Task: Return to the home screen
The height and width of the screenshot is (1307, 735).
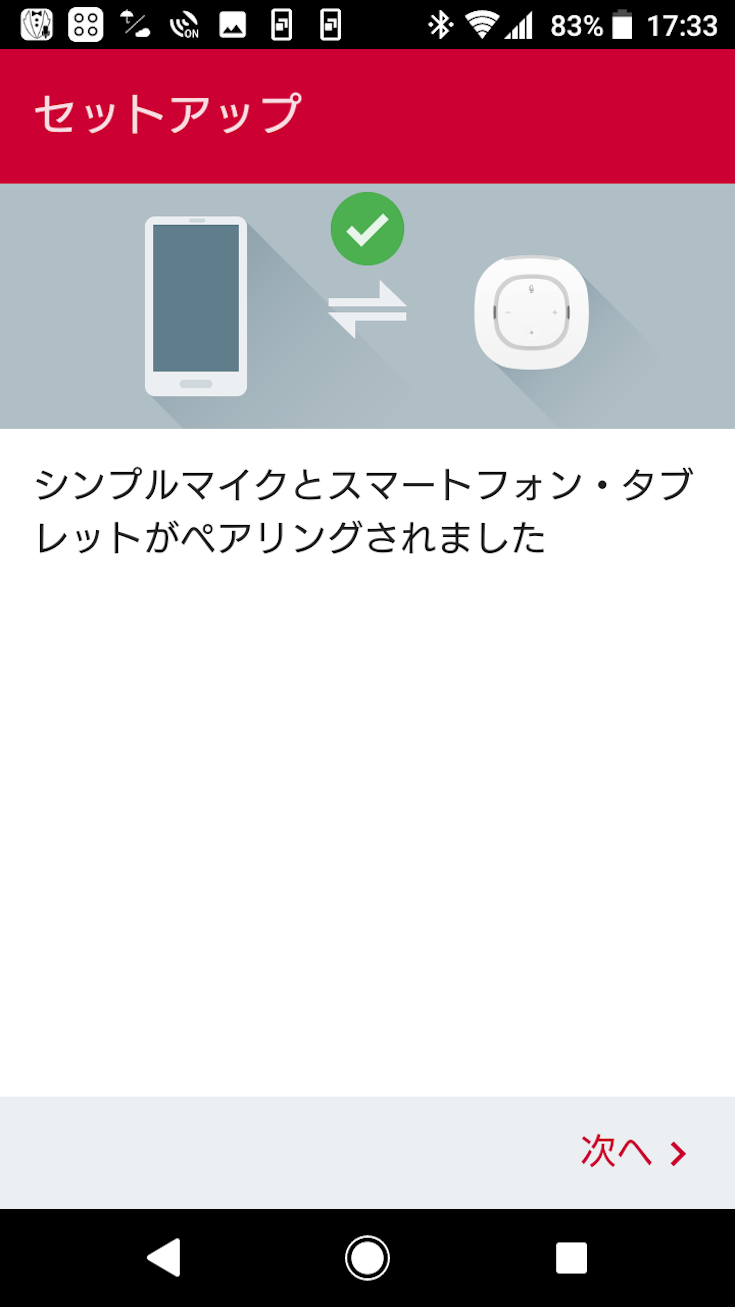Action: point(367,1257)
